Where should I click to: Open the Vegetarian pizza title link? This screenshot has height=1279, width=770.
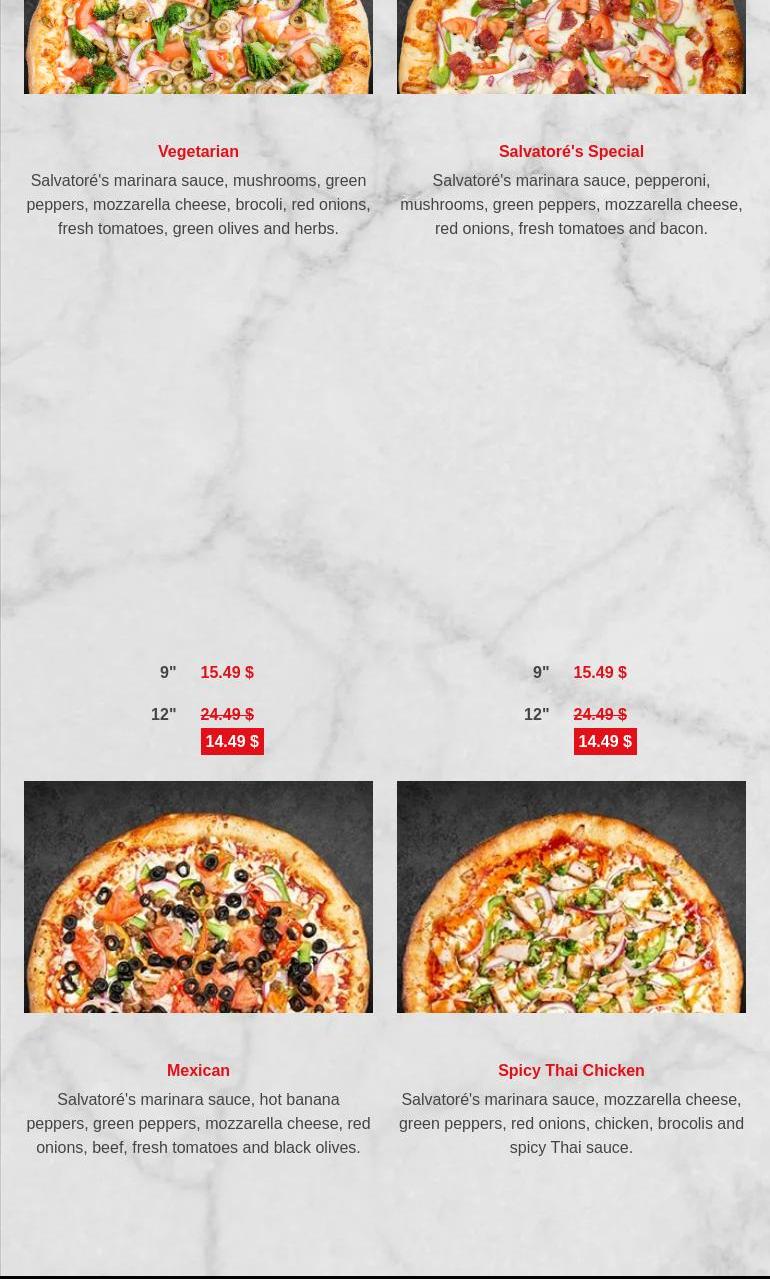[x=198, y=152]
